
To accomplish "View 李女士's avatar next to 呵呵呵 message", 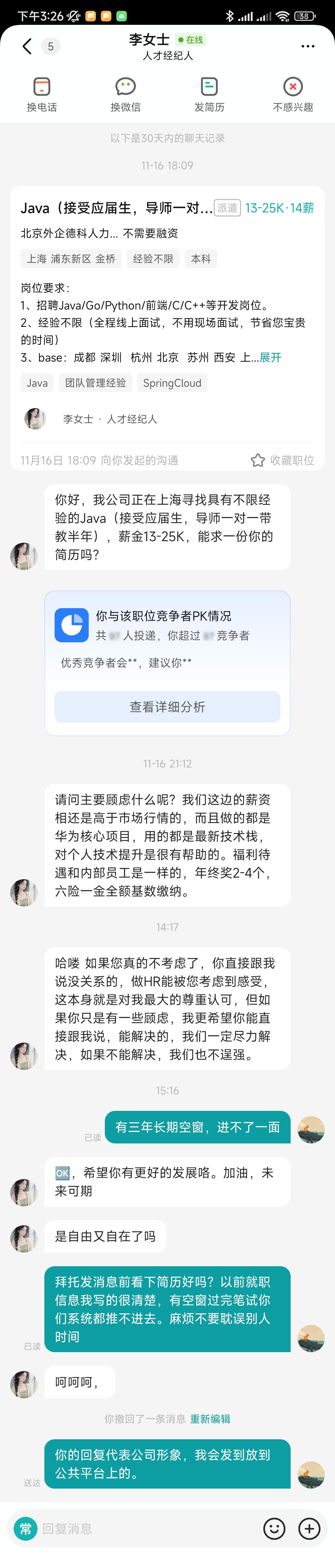I will [x=24, y=1384].
